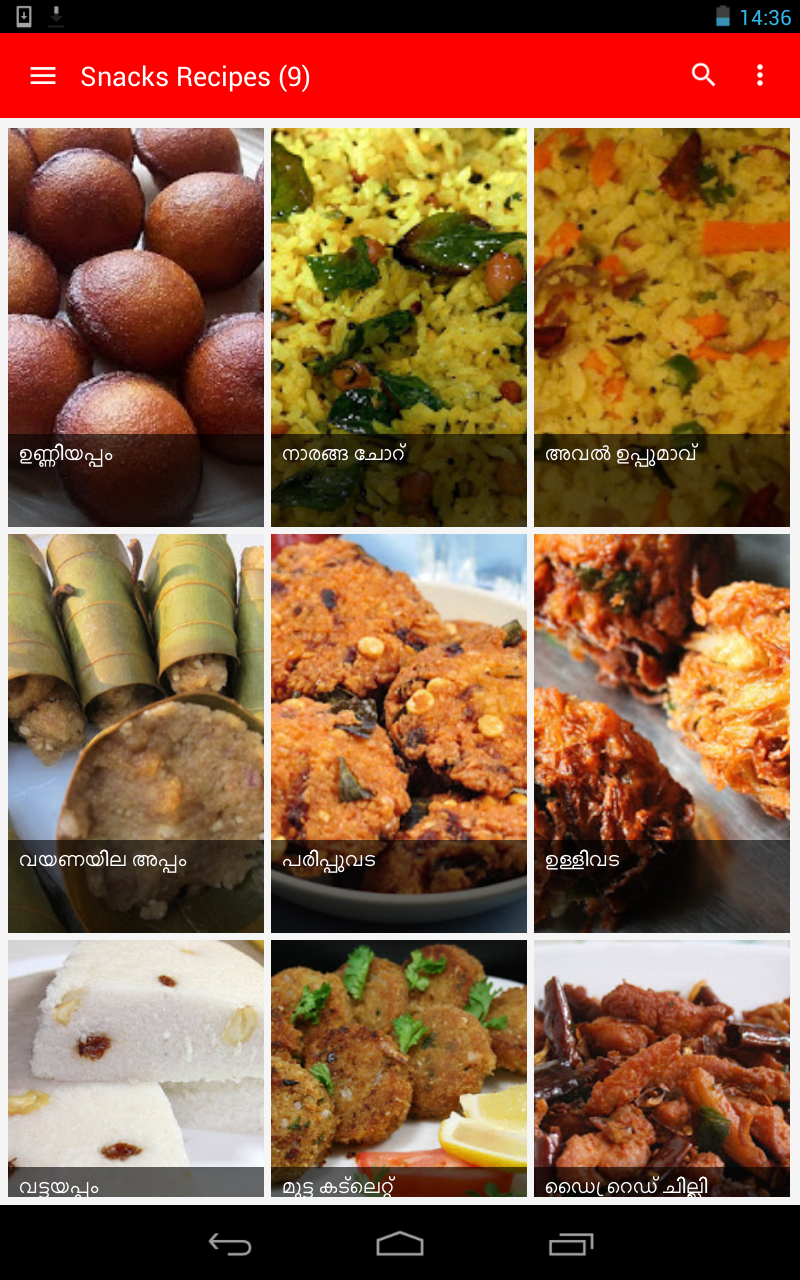This screenshot has height=1280, width=800.
Task: Open the മുട്ട കട്ലെറ്റ് recipe tile
Action: pos(399,1068)
